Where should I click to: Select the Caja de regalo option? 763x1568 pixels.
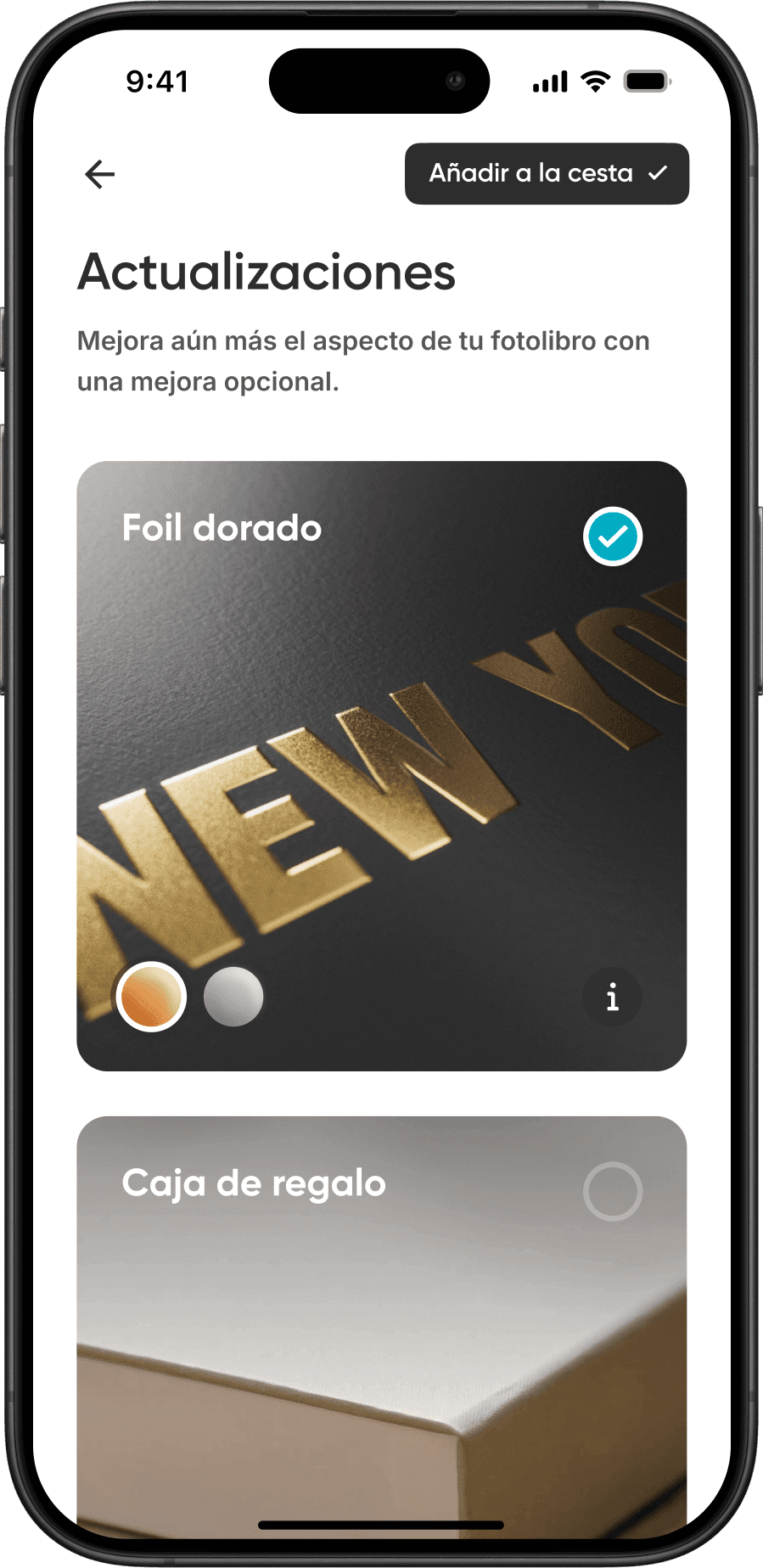tap(612, 1191)
